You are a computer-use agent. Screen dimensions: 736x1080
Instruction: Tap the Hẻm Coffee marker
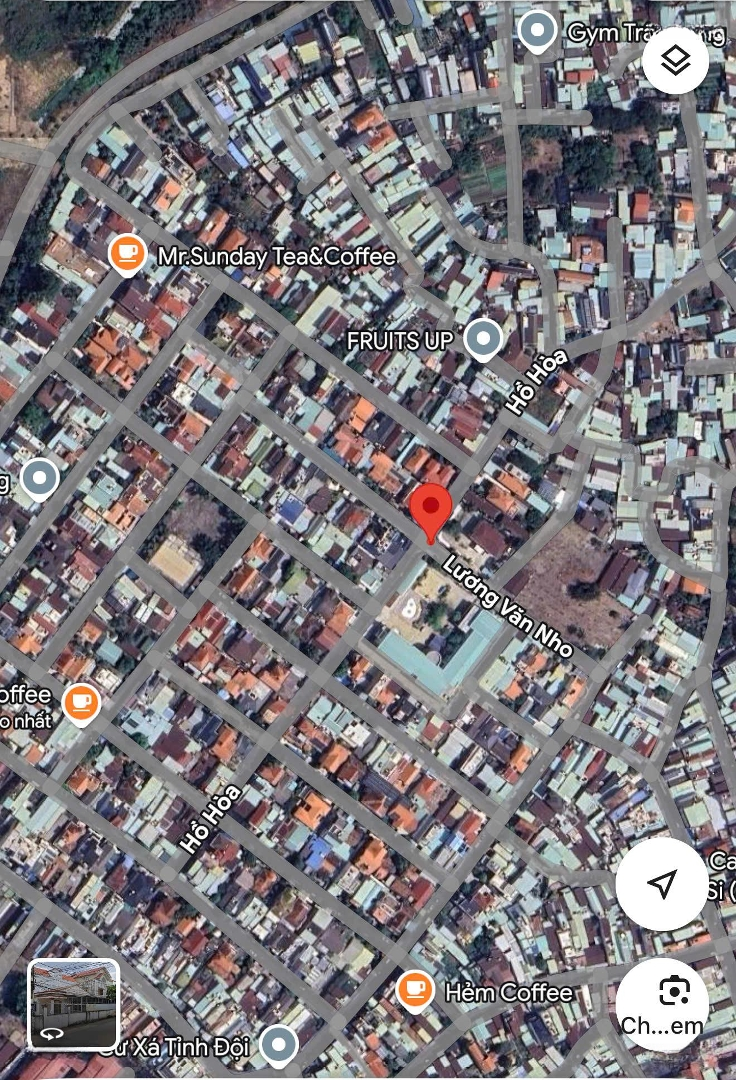(415, 991)
